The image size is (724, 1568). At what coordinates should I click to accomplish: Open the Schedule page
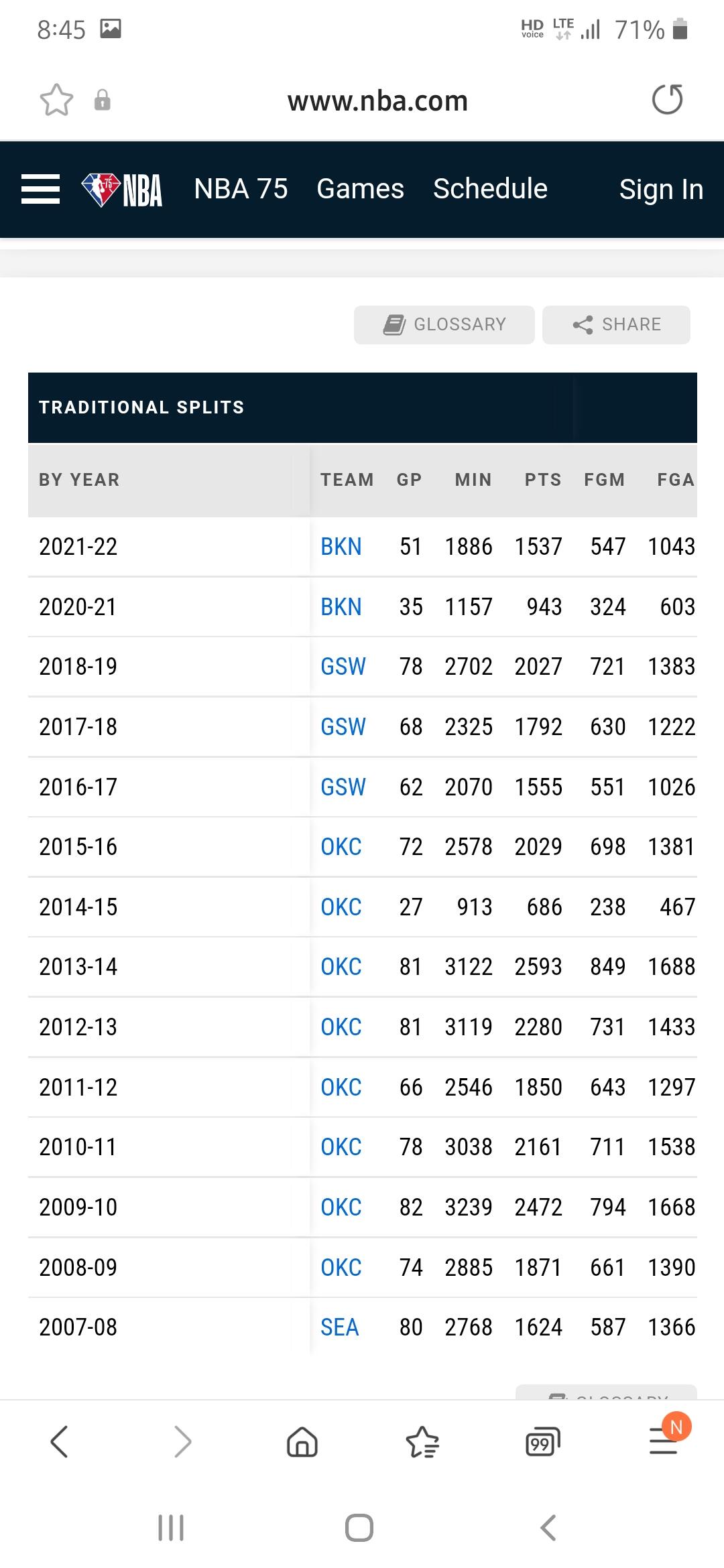pos(490,189)
